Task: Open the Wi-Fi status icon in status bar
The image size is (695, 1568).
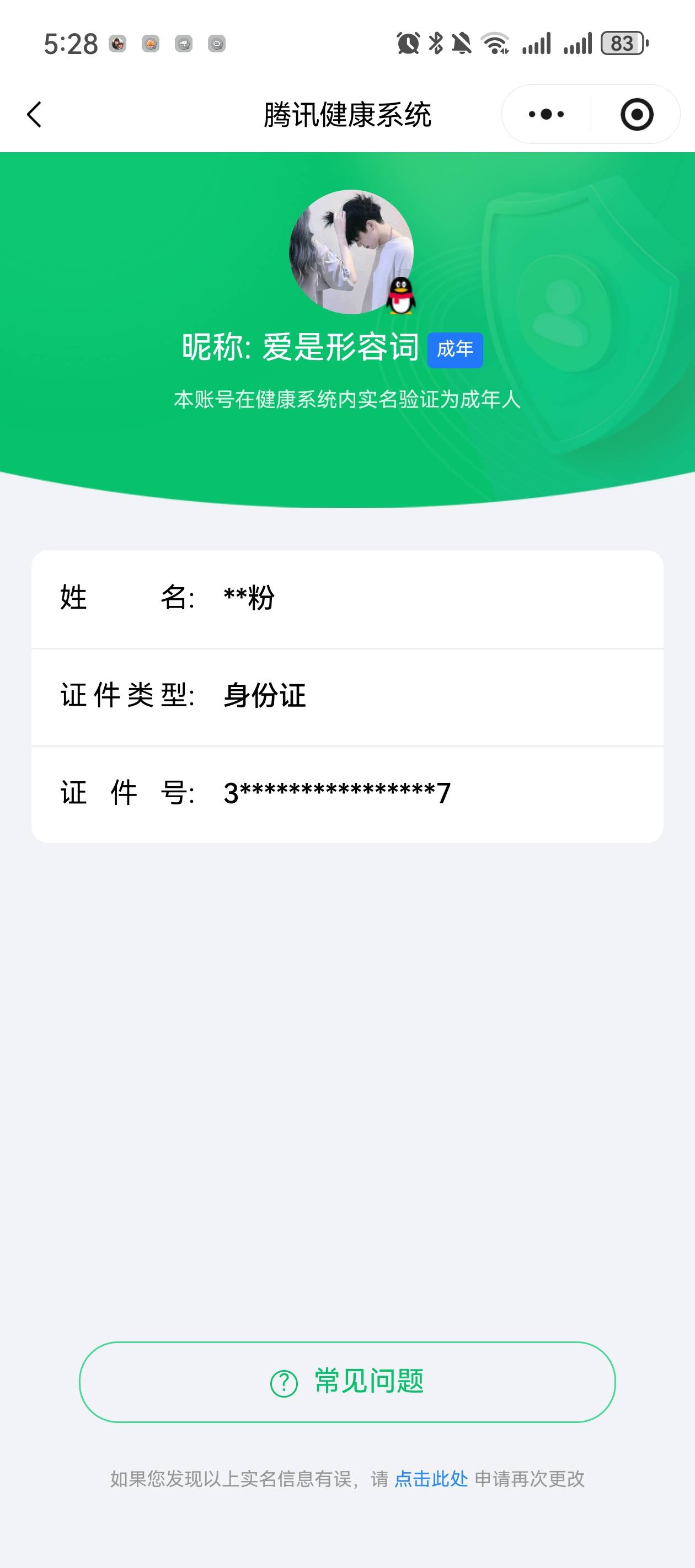Action: click(494, 42)
